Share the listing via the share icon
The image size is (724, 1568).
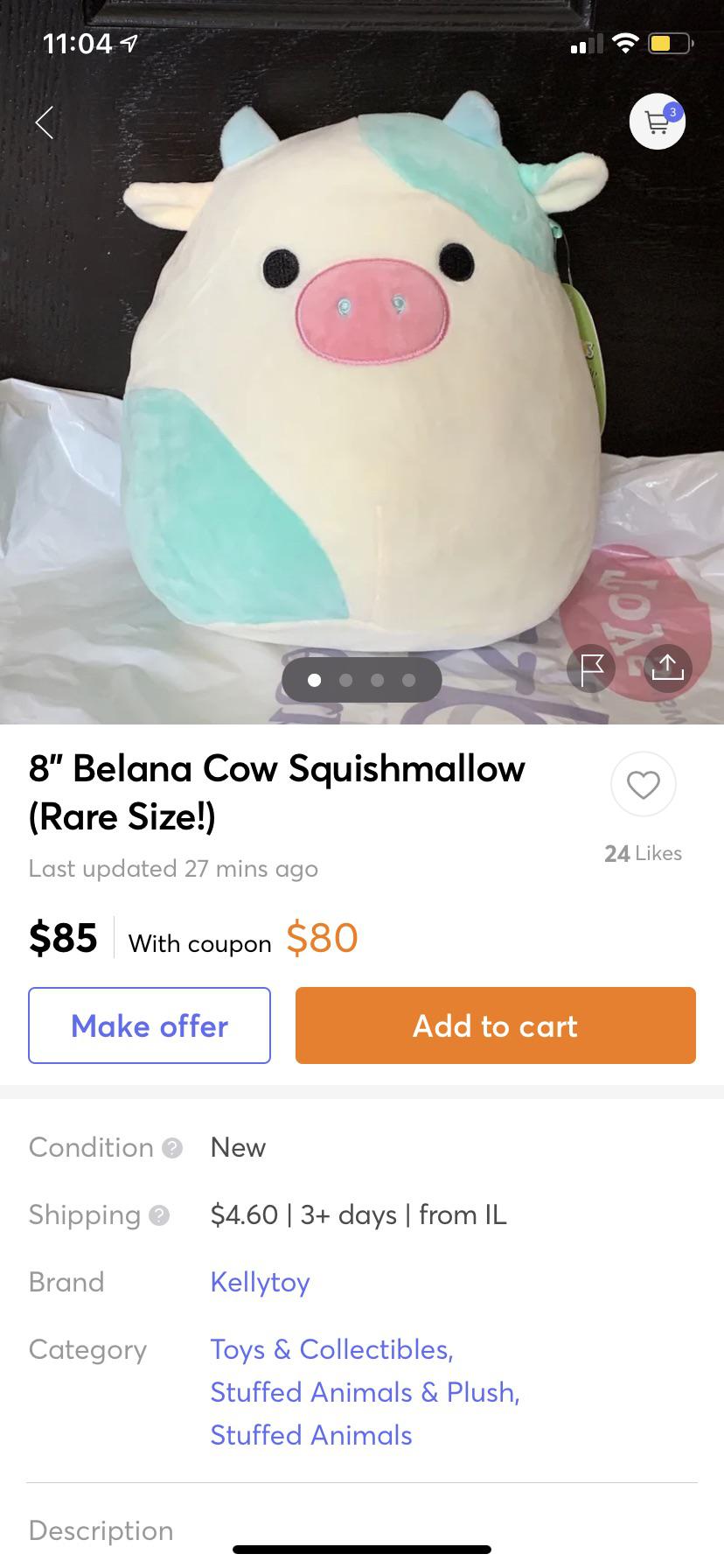667,668
